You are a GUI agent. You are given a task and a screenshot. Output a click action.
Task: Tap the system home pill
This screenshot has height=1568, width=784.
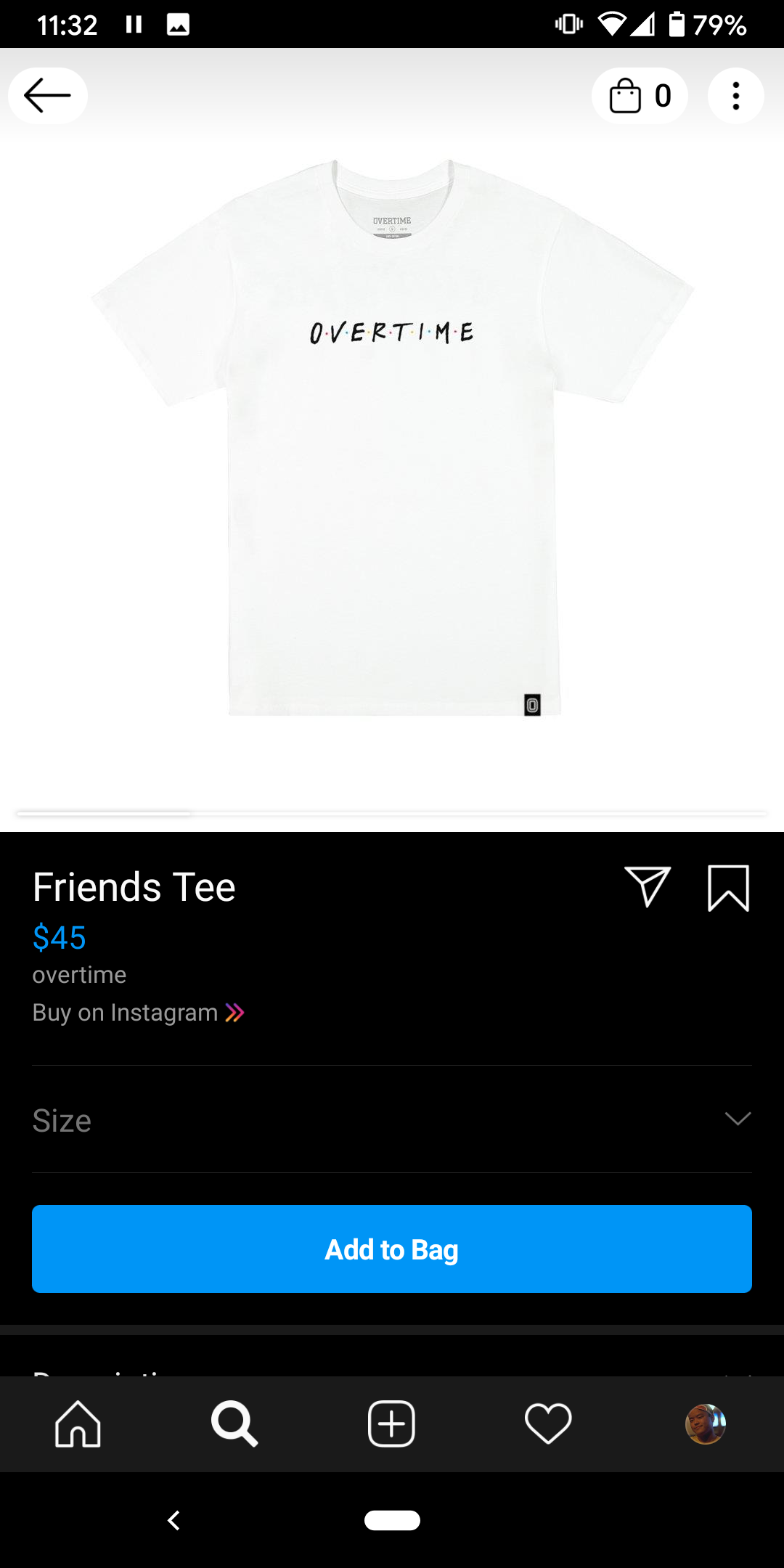(x=392, y=1520)
